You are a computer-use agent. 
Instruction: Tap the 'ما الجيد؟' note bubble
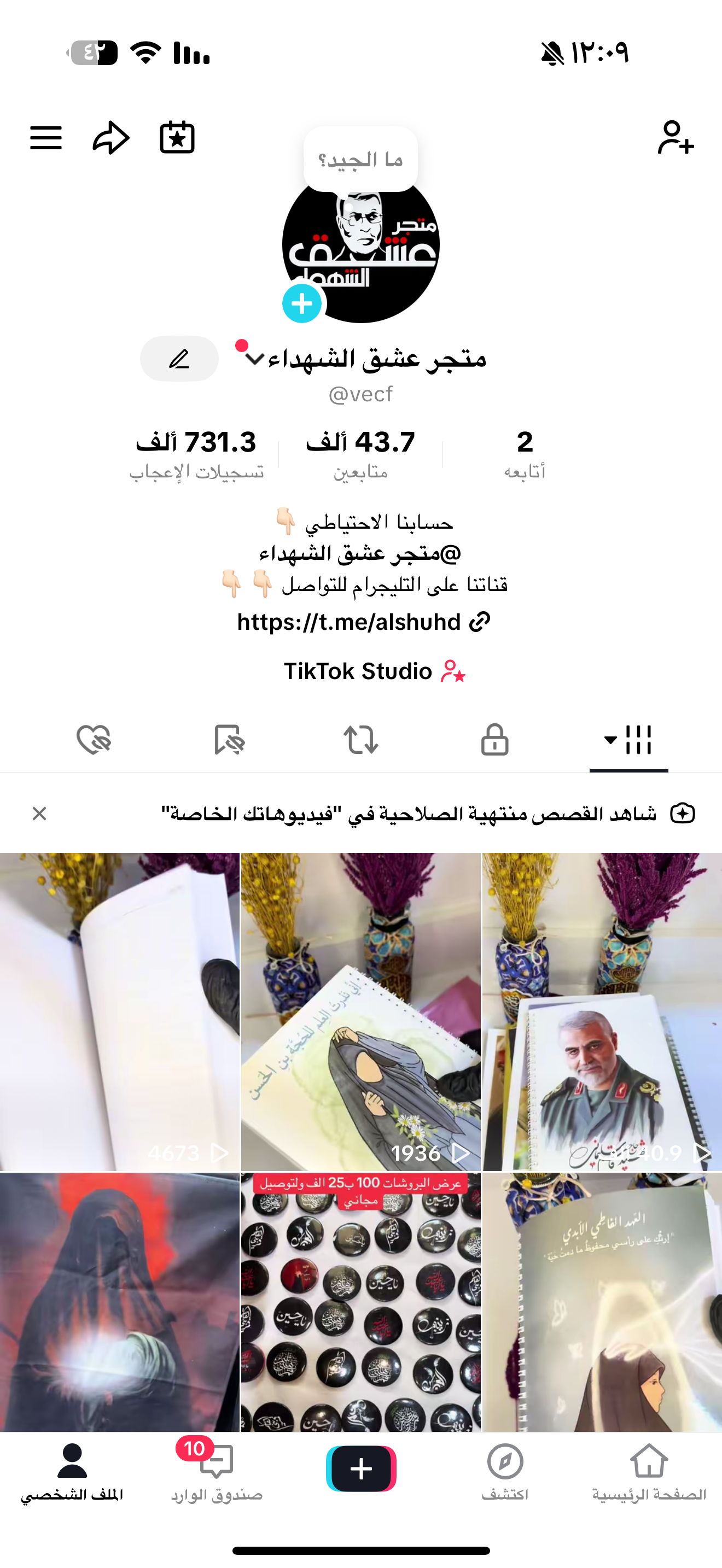(360, 160)
